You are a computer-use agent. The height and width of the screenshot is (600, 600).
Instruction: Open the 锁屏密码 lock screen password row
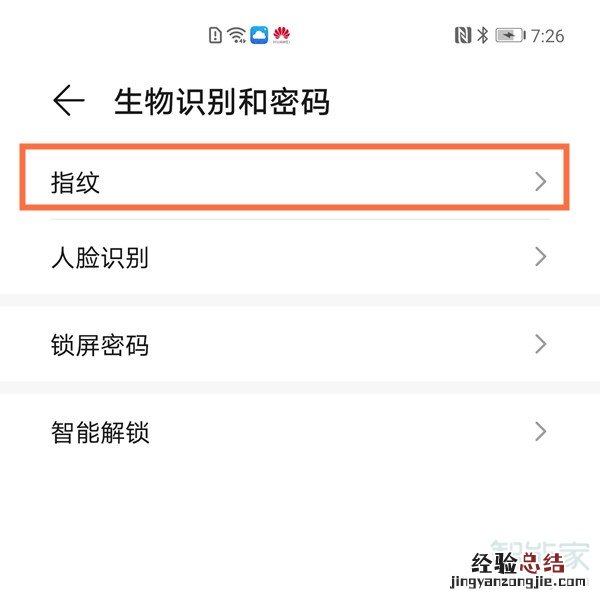(x=295, y=345)
